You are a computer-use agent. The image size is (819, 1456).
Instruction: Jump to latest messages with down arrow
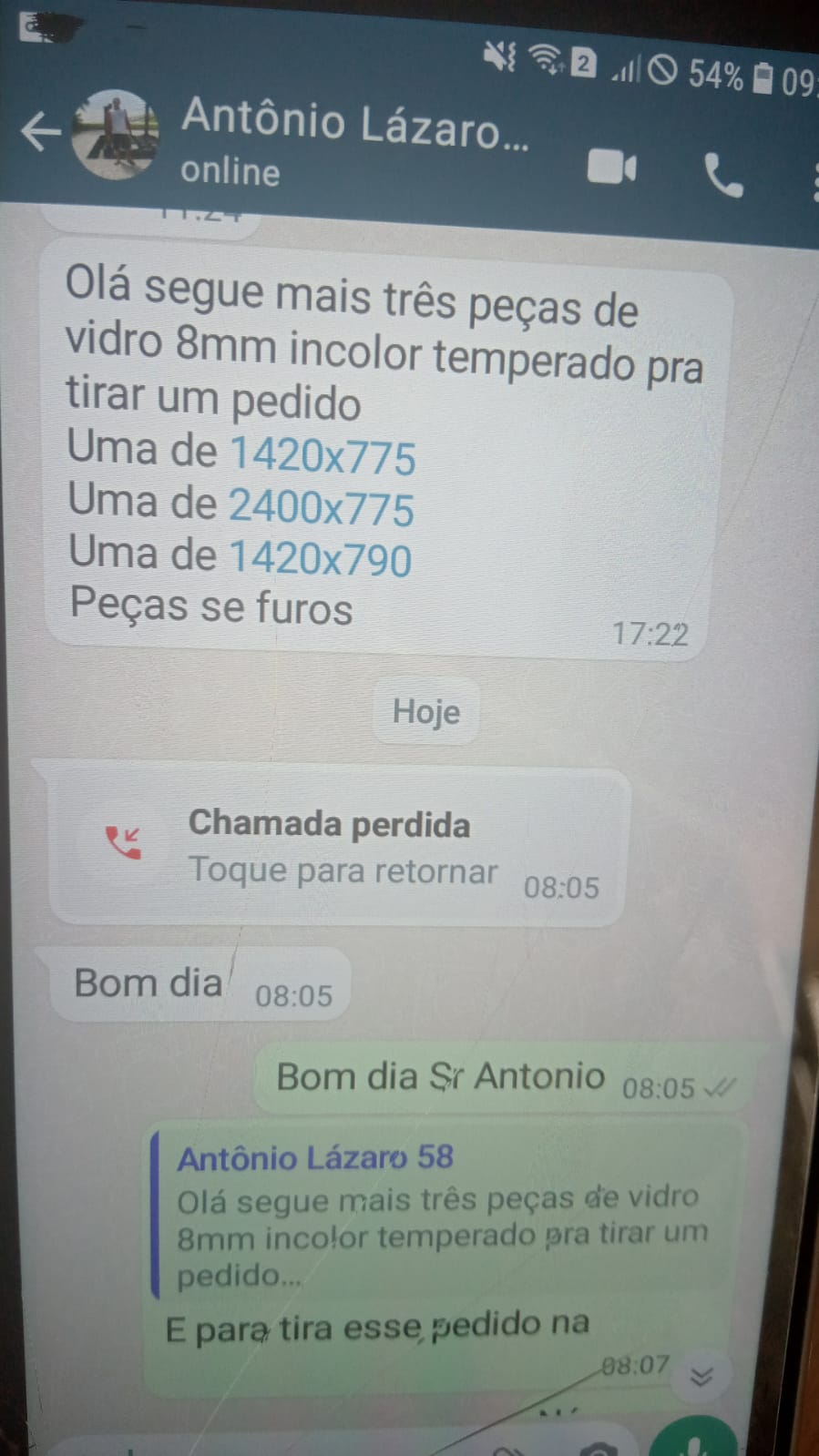coord(701,1376)
